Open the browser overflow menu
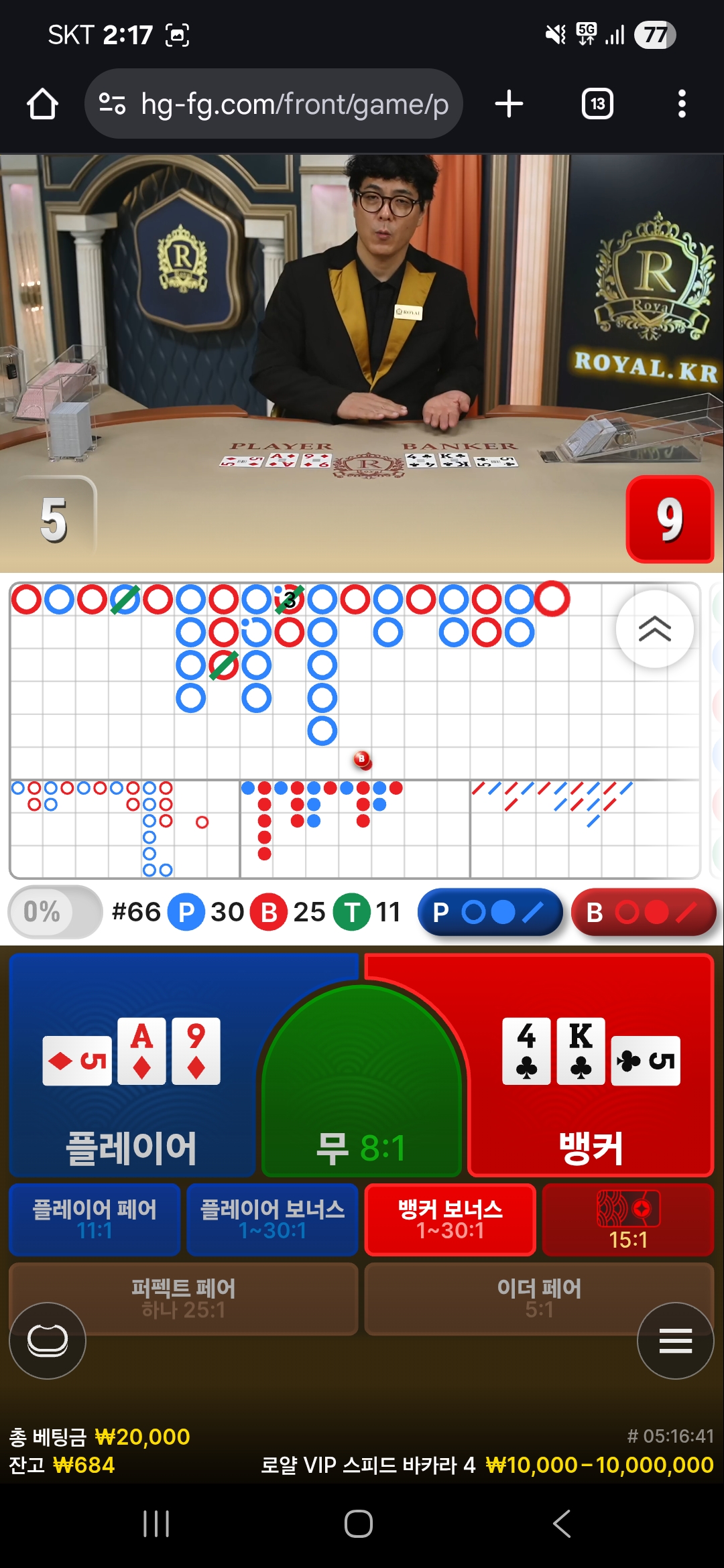724x1568 pixels. tap(682, 104)
